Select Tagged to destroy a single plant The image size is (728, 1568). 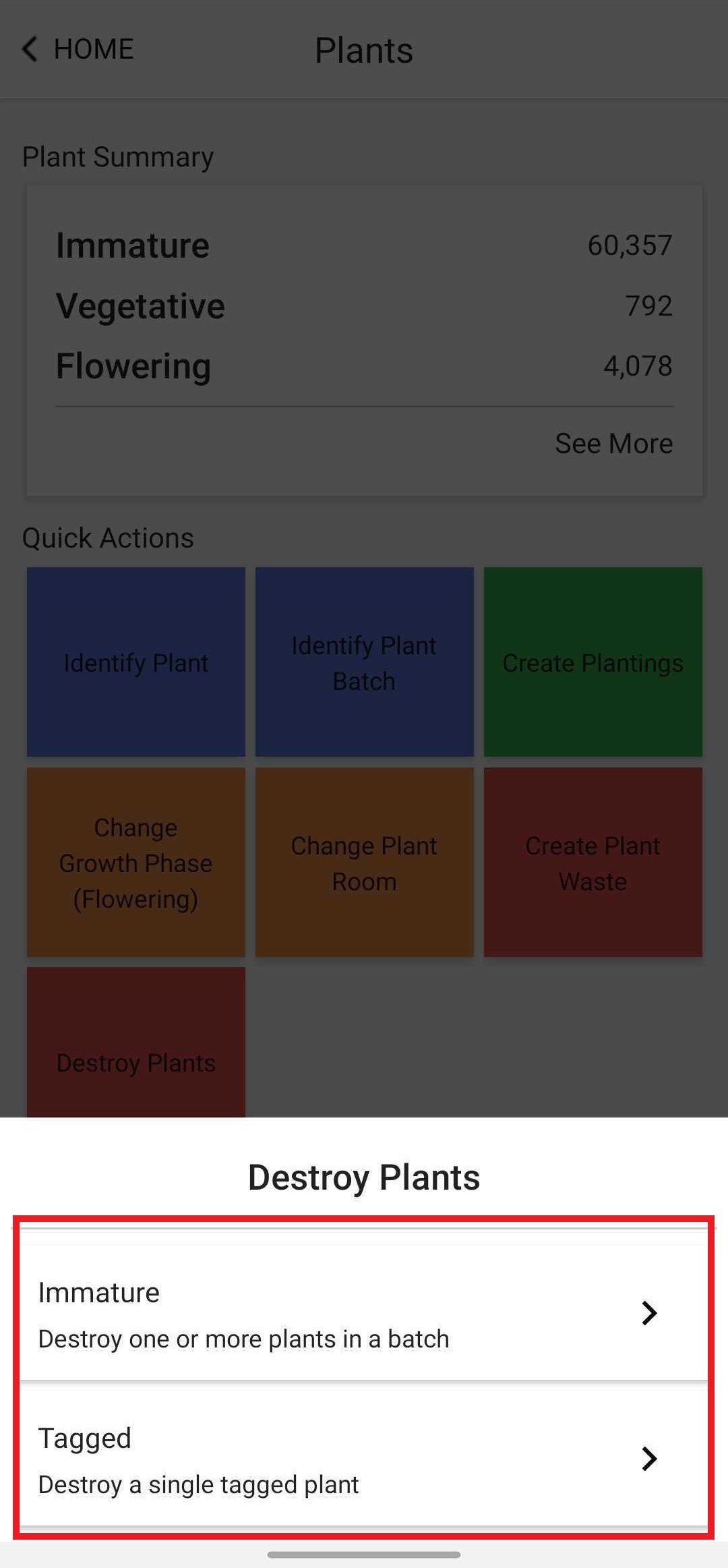(x=364, y=1459)
